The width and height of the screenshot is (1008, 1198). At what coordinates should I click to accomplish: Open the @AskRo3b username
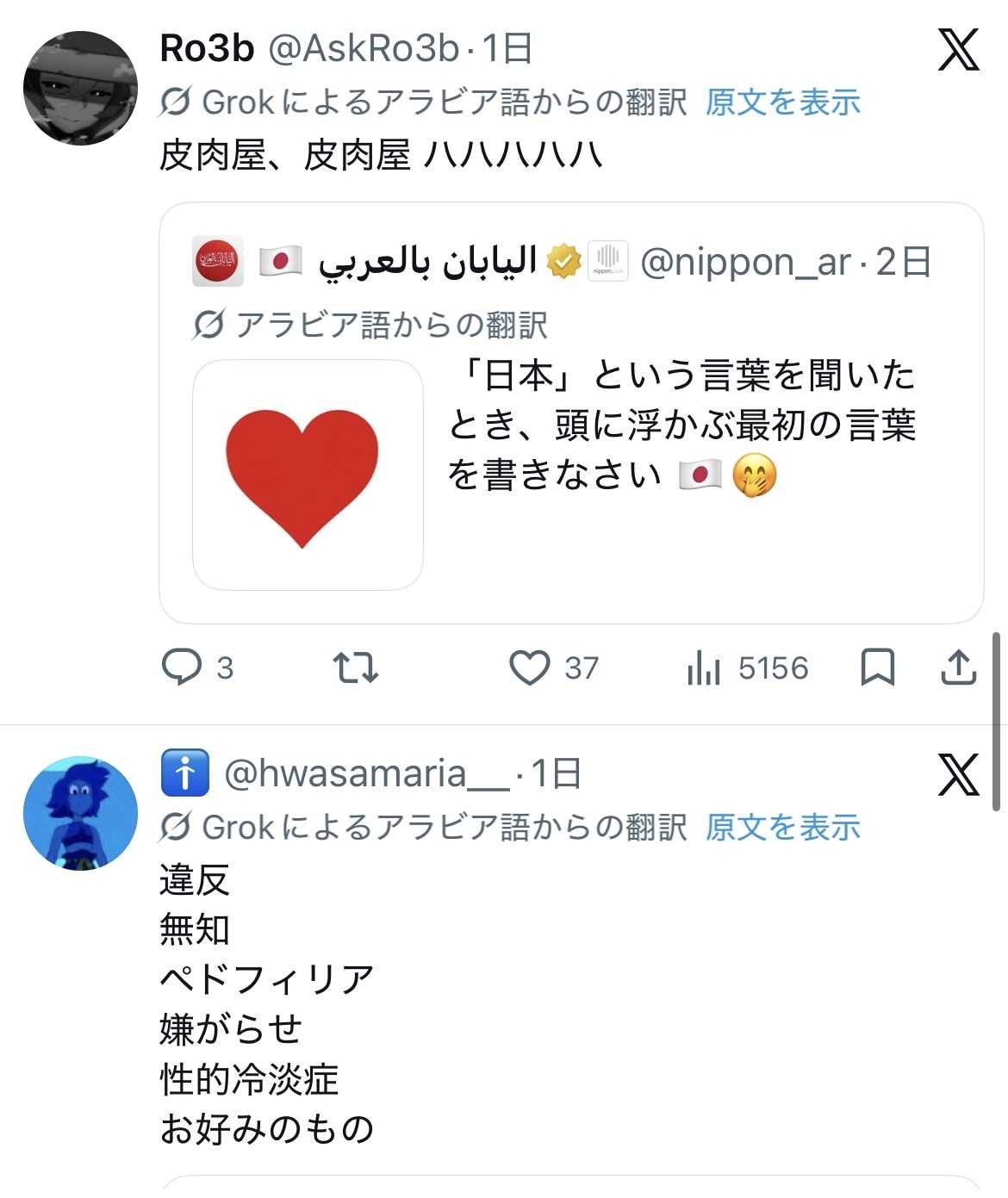364,49
